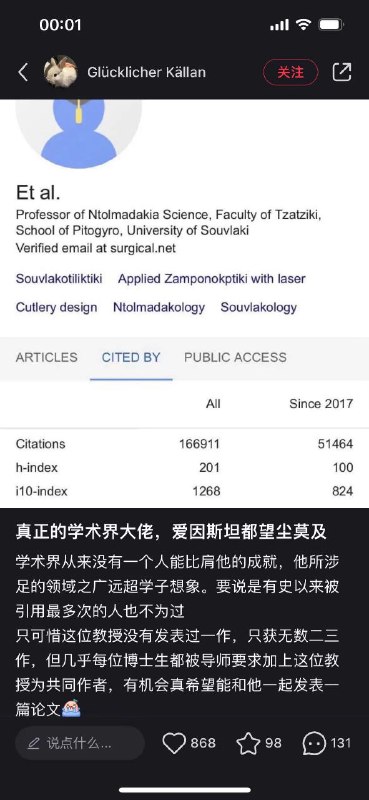Open the comments via the speech bubble icon
The width and height of the screenshot is (369, 800).
coord(313,743)
